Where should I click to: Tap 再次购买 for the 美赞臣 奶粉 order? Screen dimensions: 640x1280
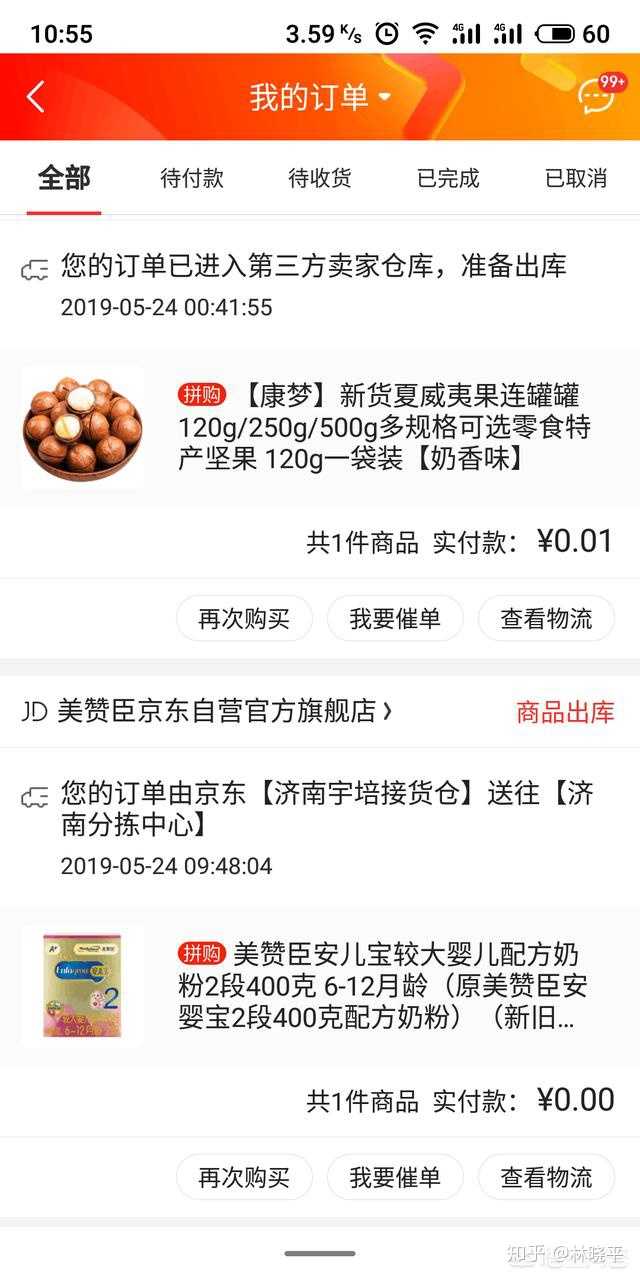tap(244, 1177)
